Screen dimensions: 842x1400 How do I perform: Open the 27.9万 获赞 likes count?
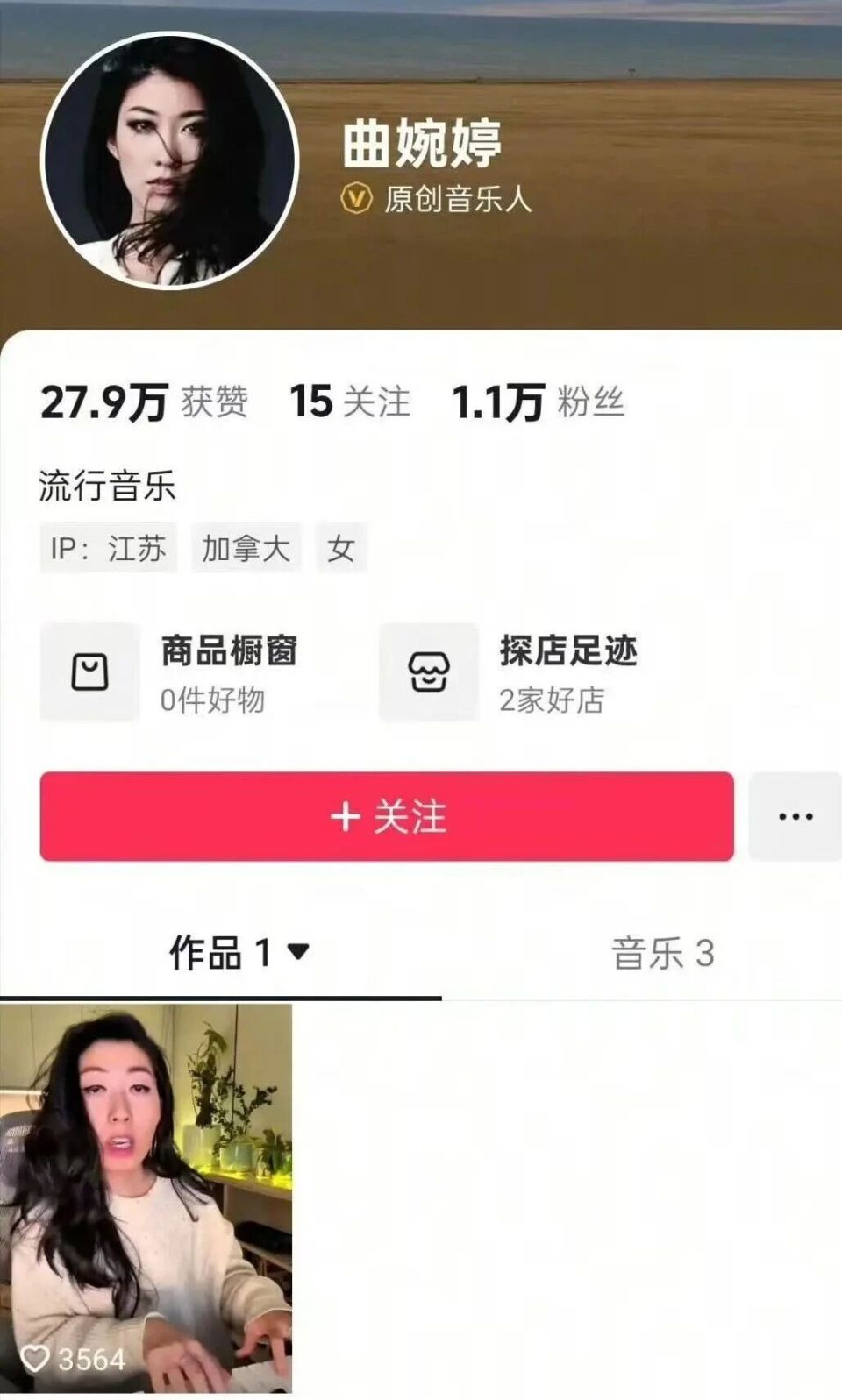(x=145, y=403)
